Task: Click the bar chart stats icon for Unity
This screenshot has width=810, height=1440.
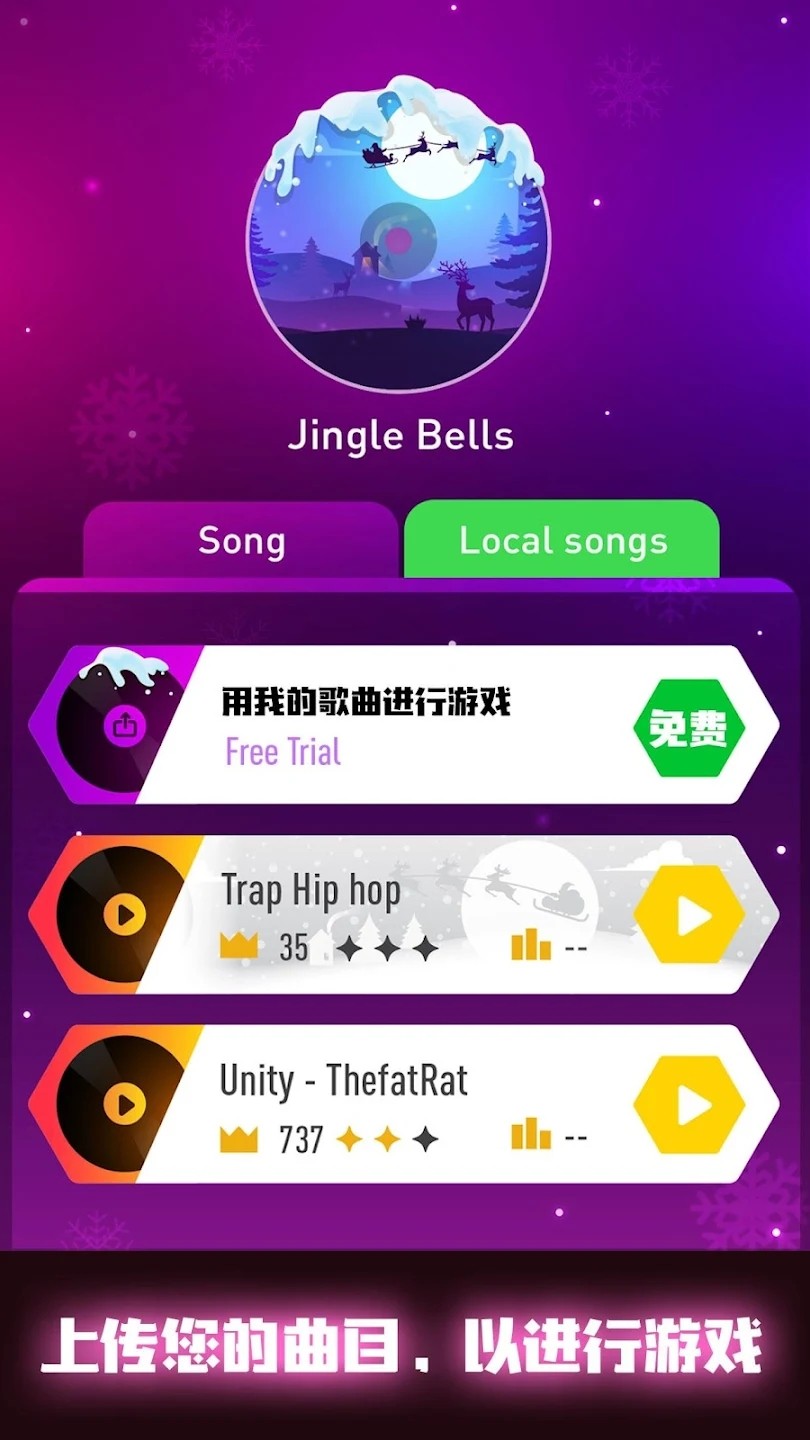Action: click(x=531, y=1137)
